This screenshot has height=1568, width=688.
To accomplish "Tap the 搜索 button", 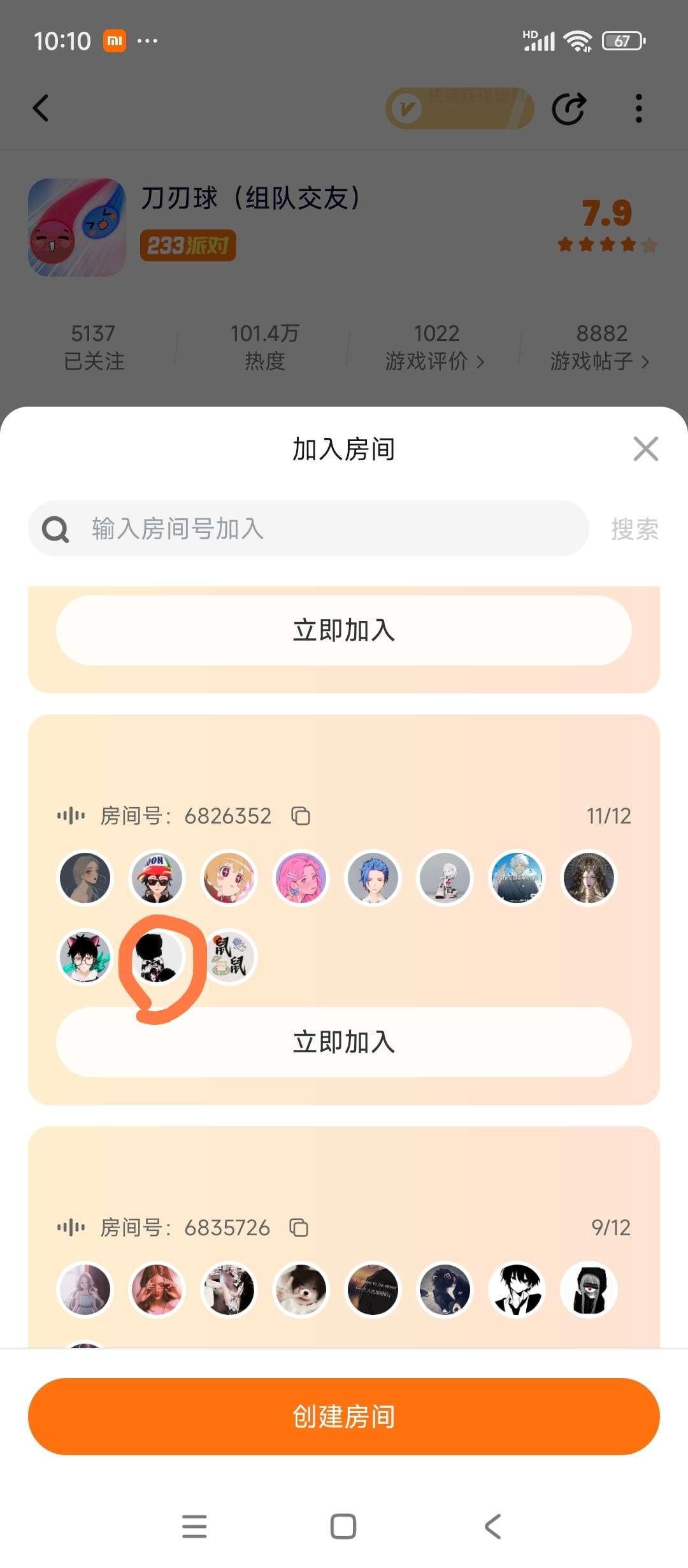I will [634, 529].
